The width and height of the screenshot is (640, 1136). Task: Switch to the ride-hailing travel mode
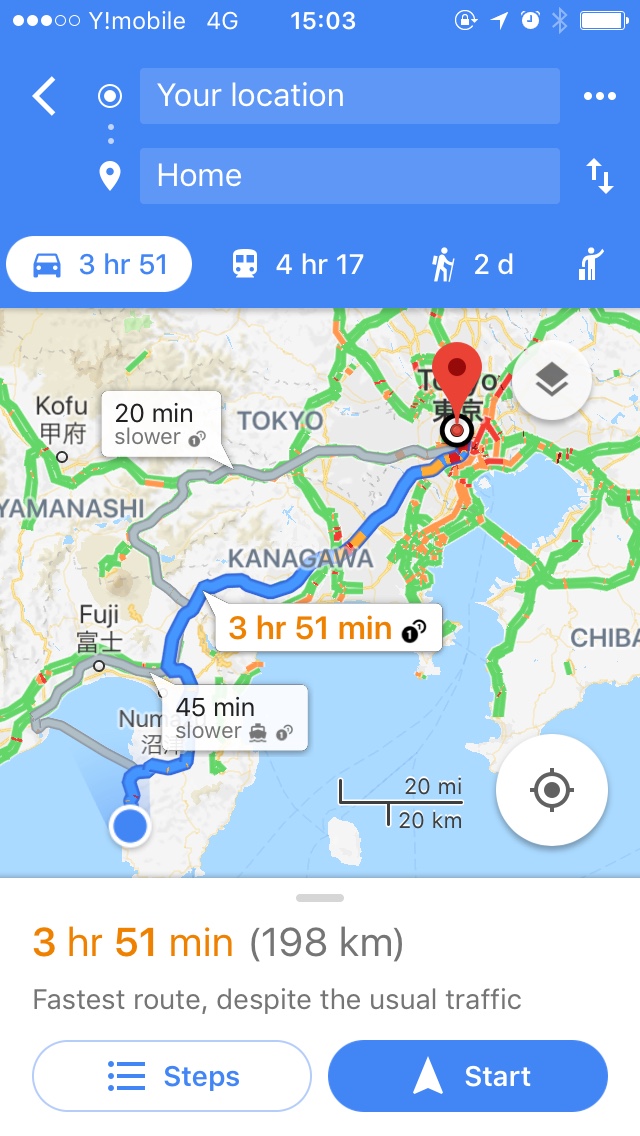[591, 264]
